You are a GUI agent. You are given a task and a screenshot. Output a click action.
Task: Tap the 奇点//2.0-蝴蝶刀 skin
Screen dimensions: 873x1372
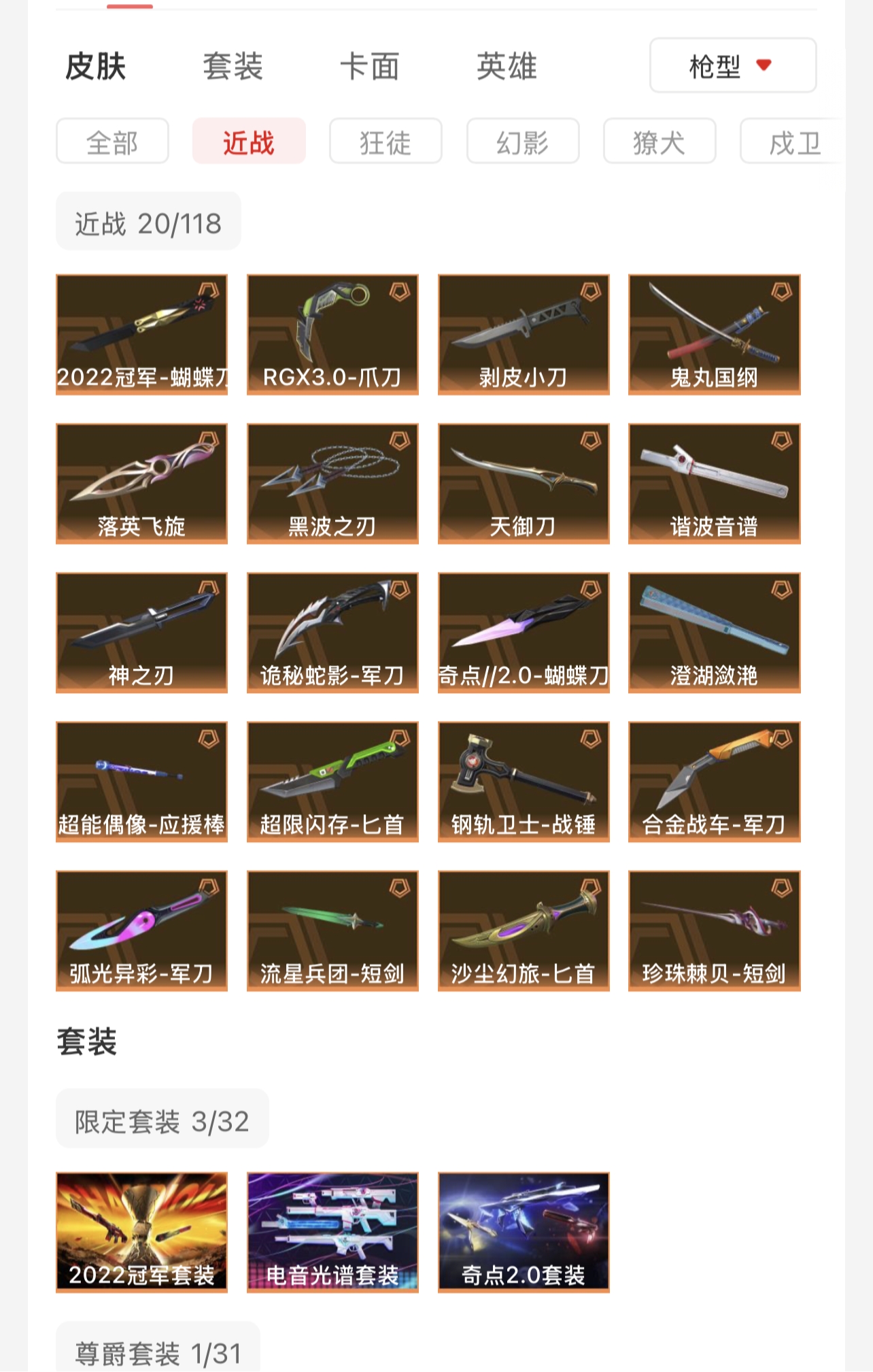pos(524,632)
